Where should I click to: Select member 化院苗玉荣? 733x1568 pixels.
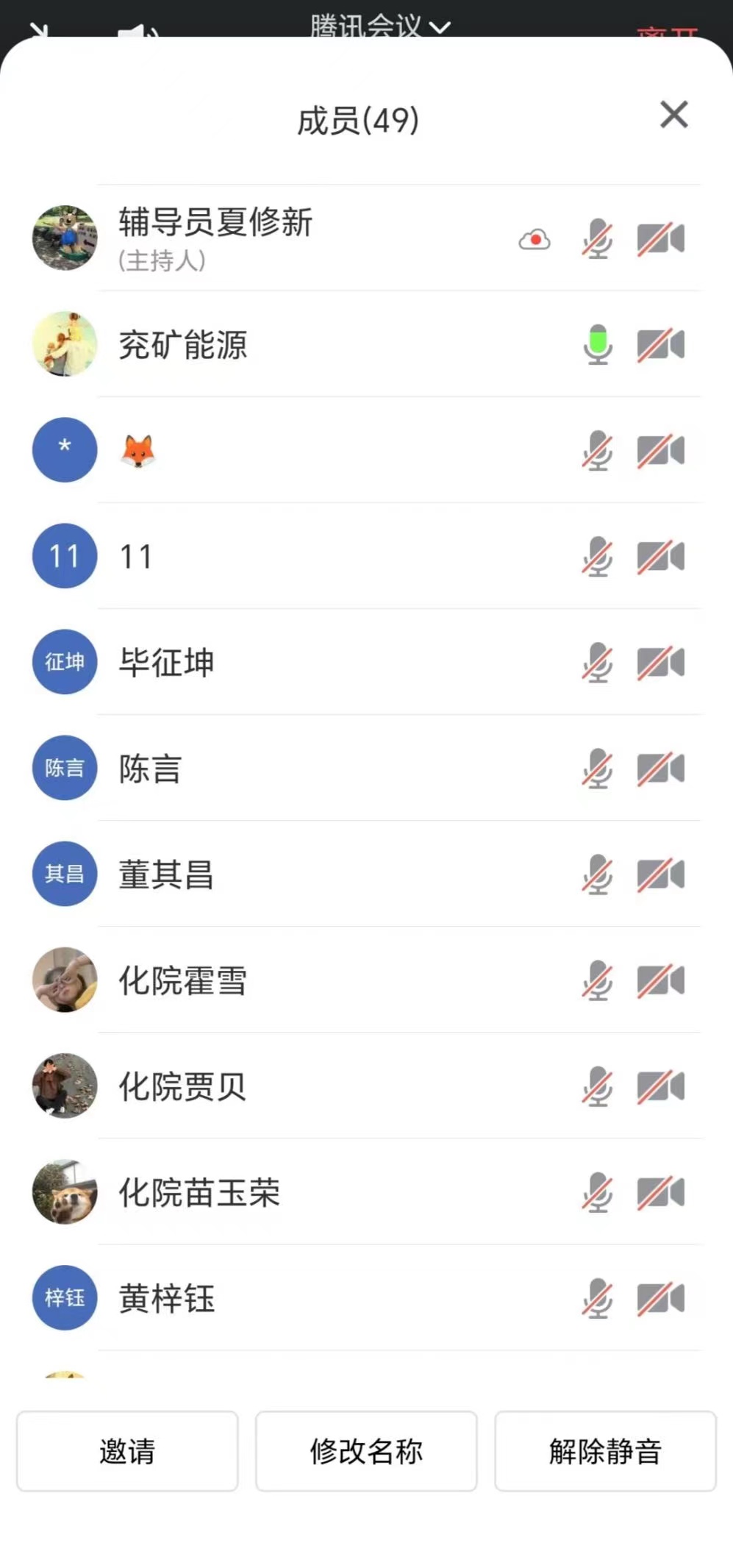pos(199,1192)
